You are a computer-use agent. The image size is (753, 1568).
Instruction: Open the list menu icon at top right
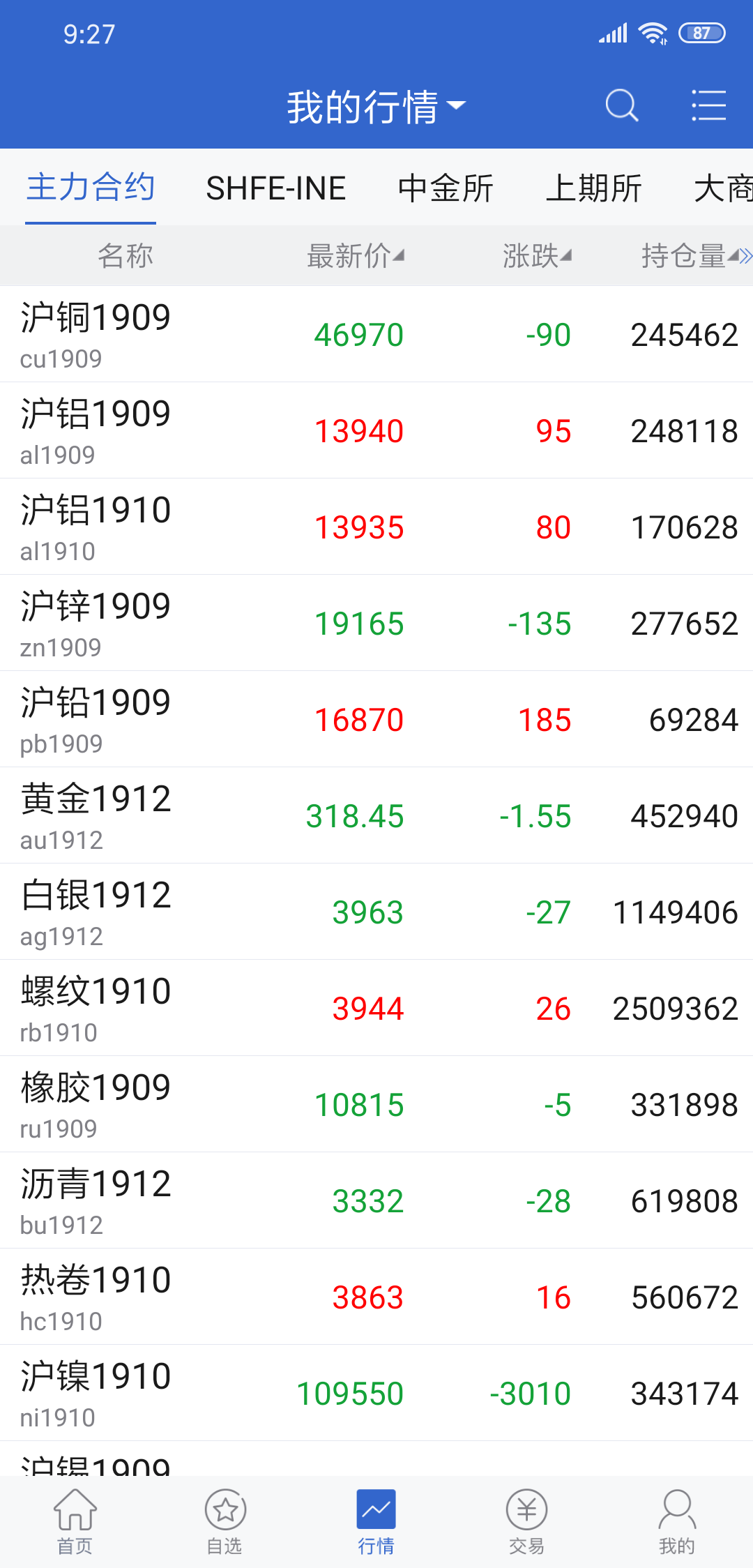click(x=709, y=106)
